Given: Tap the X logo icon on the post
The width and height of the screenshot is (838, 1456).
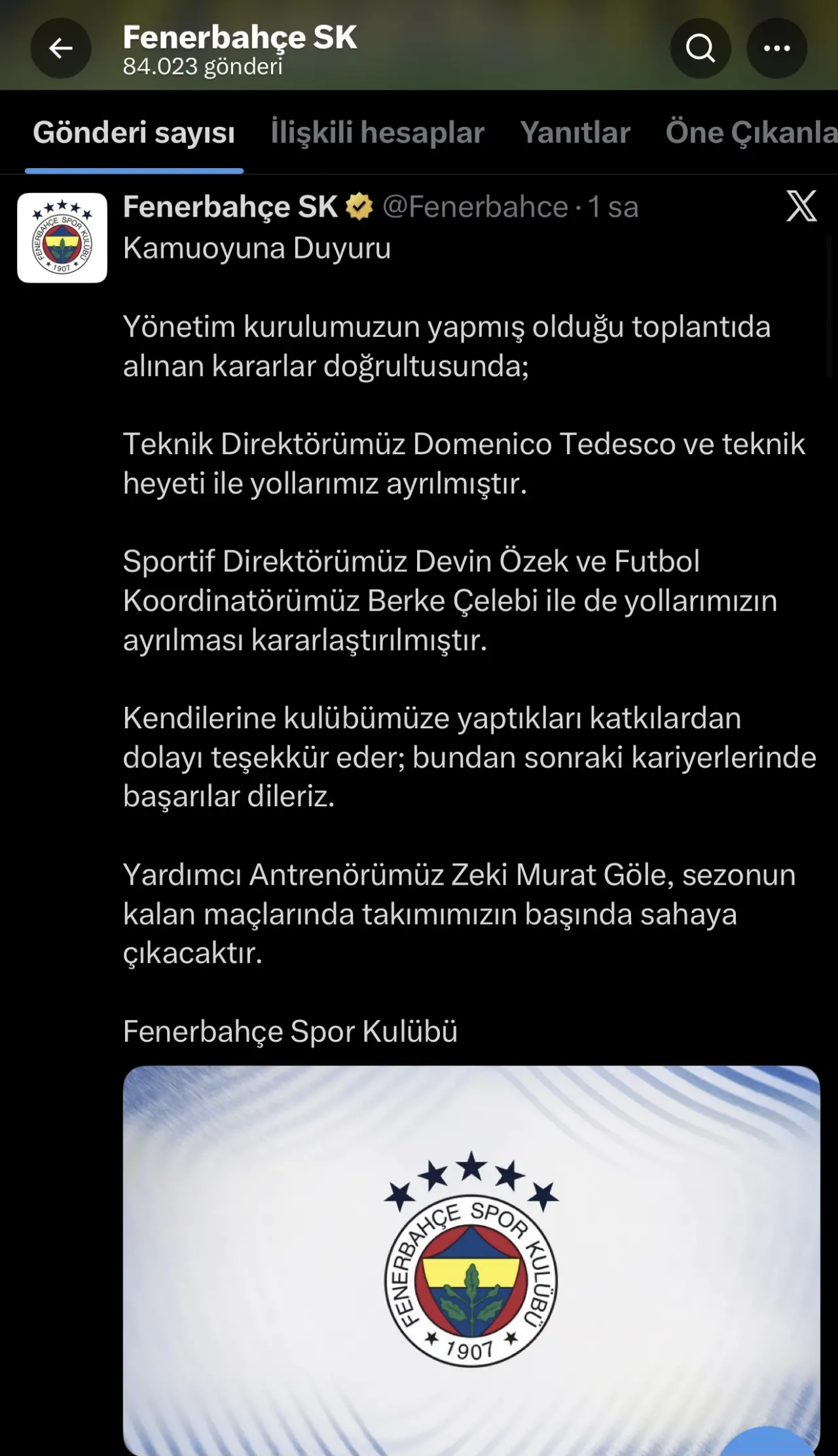Looking at the screenshot, I should click(x=801, y=207).
